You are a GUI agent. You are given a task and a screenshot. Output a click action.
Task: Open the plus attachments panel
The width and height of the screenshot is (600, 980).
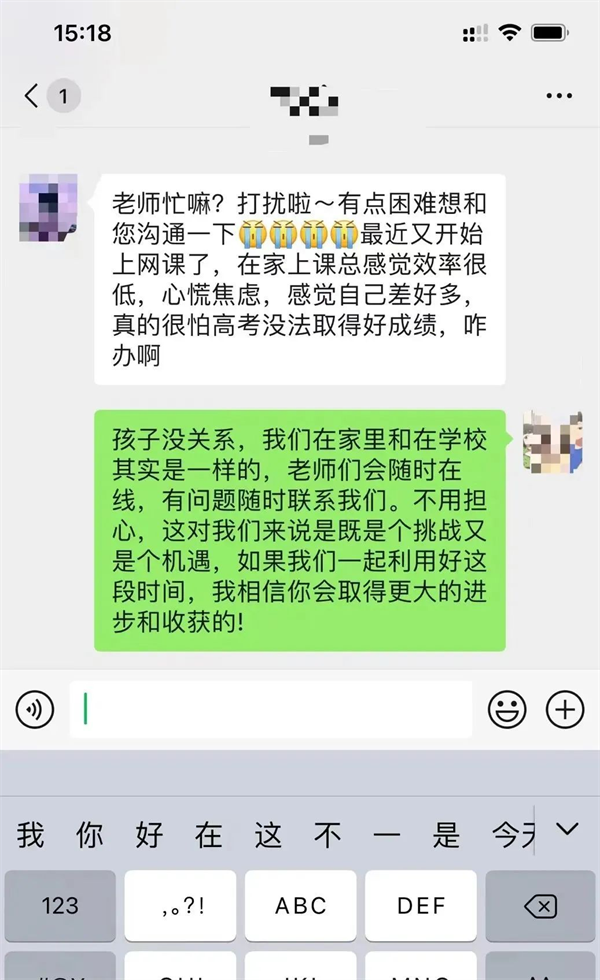click(x=564, y=710)
